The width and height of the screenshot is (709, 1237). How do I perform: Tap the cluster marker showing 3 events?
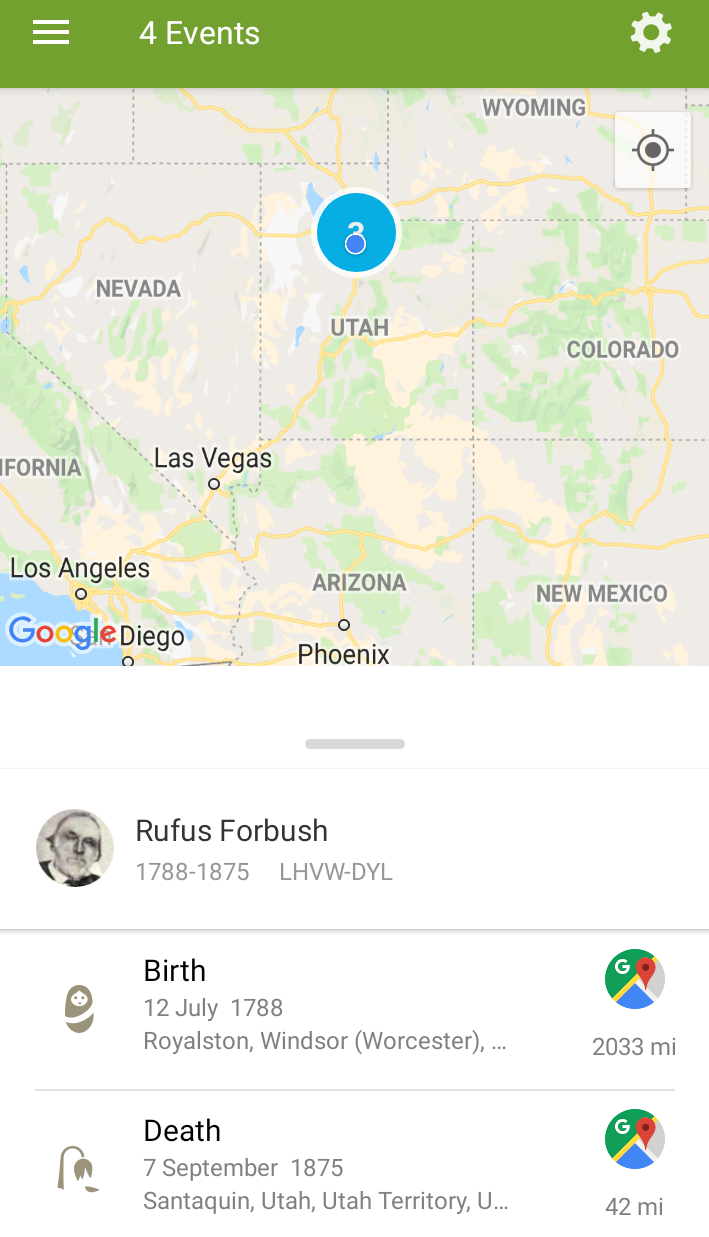click(x=356, y=233)
